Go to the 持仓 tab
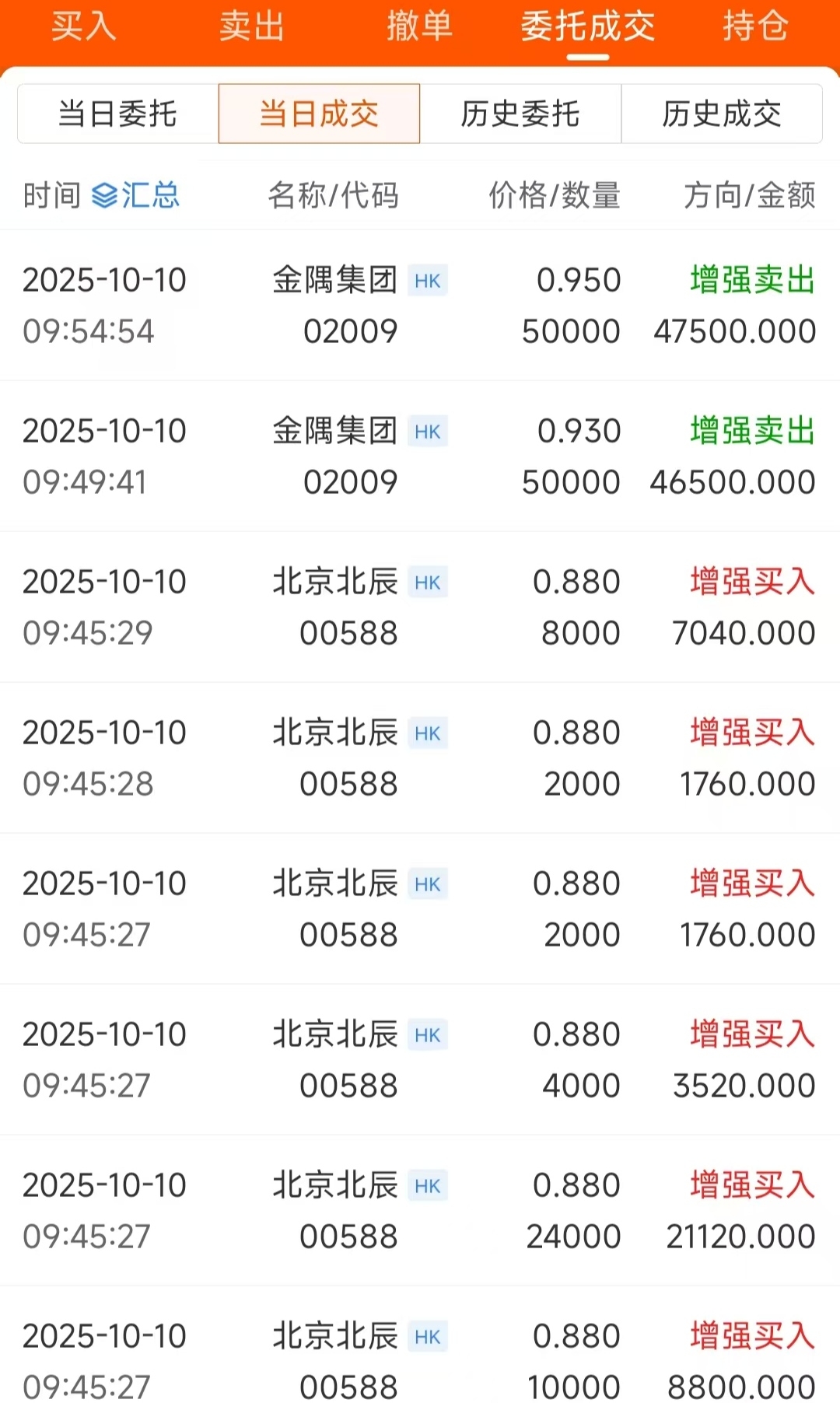Viewport: 840px width, 1403px height. pos(755,26)
